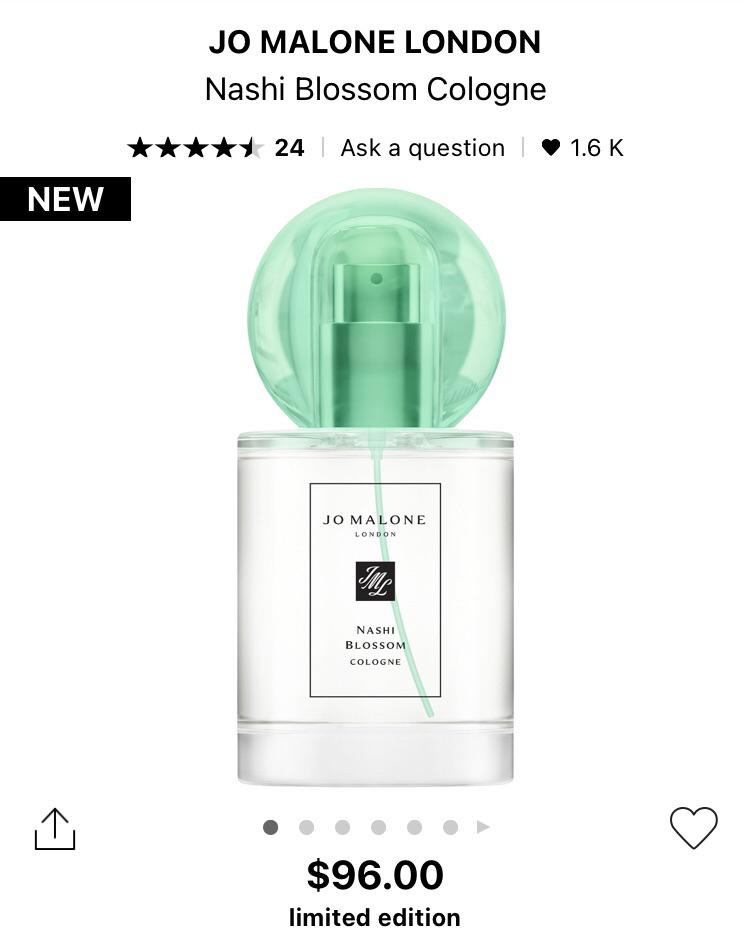Screen dimensions: 750x940
Task: Select the first carousel dot
Action: [x=270, y=827]
